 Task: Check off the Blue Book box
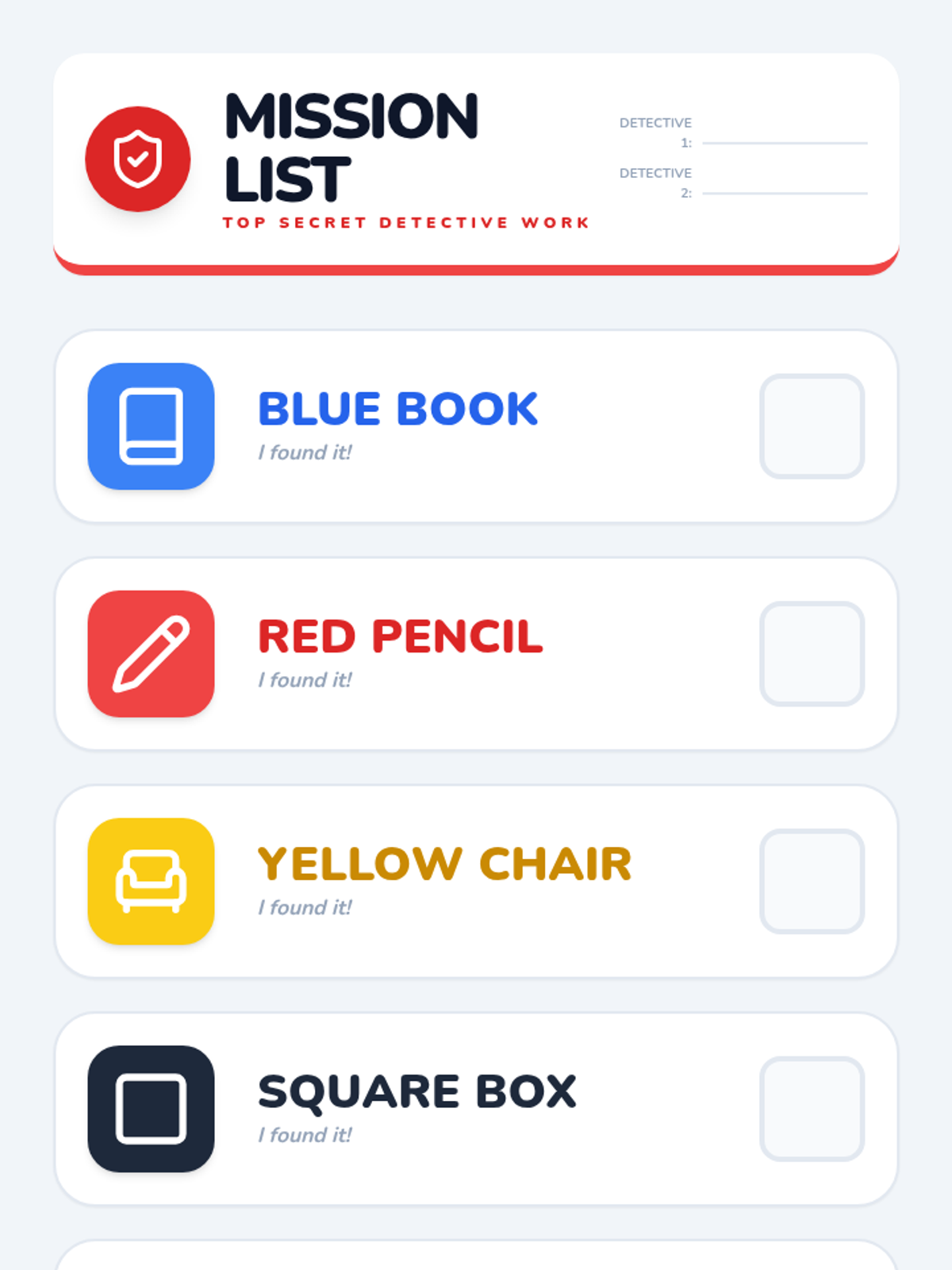[x=812, y=426]
